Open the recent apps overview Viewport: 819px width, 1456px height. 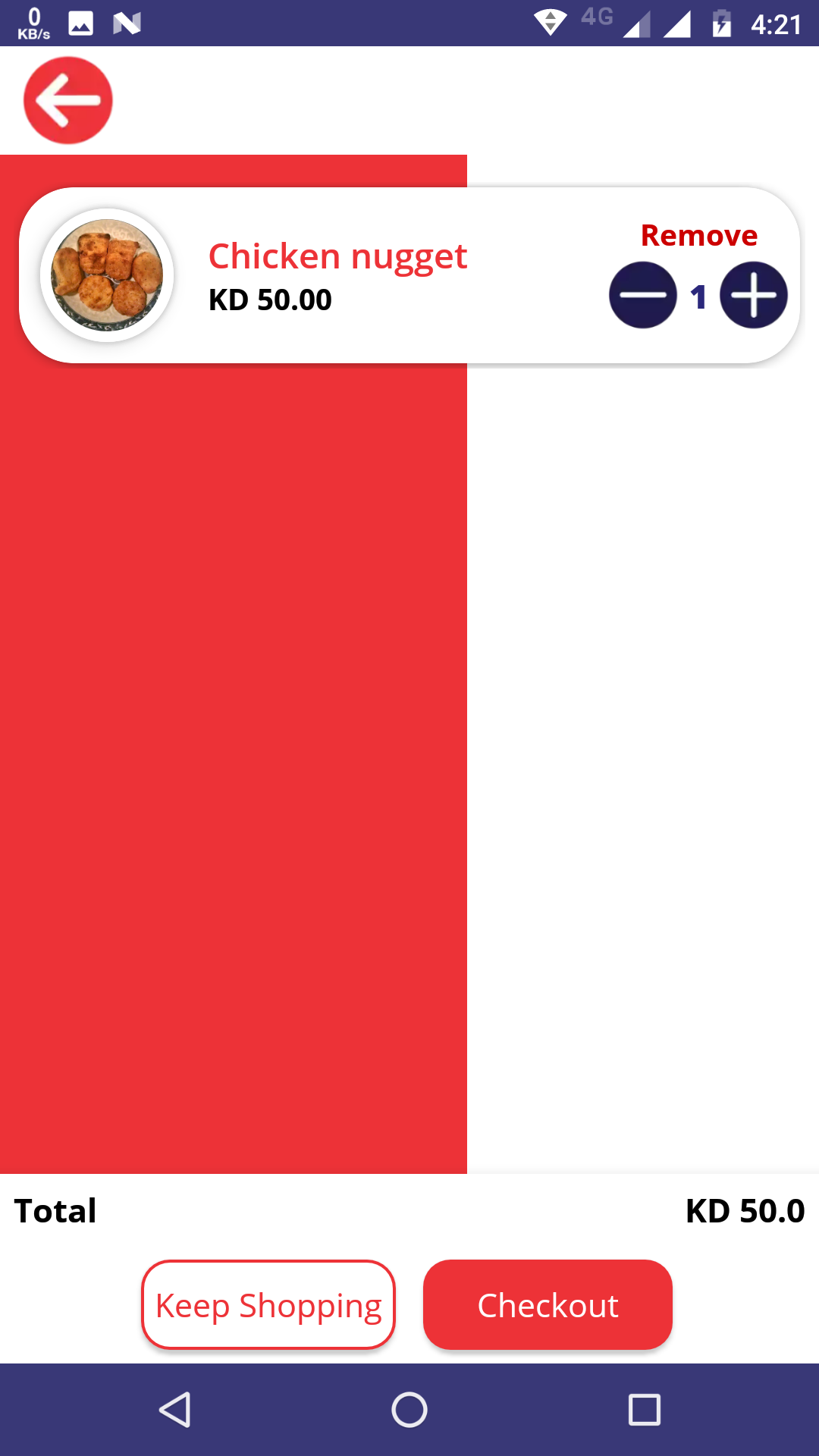point(644,1410)
